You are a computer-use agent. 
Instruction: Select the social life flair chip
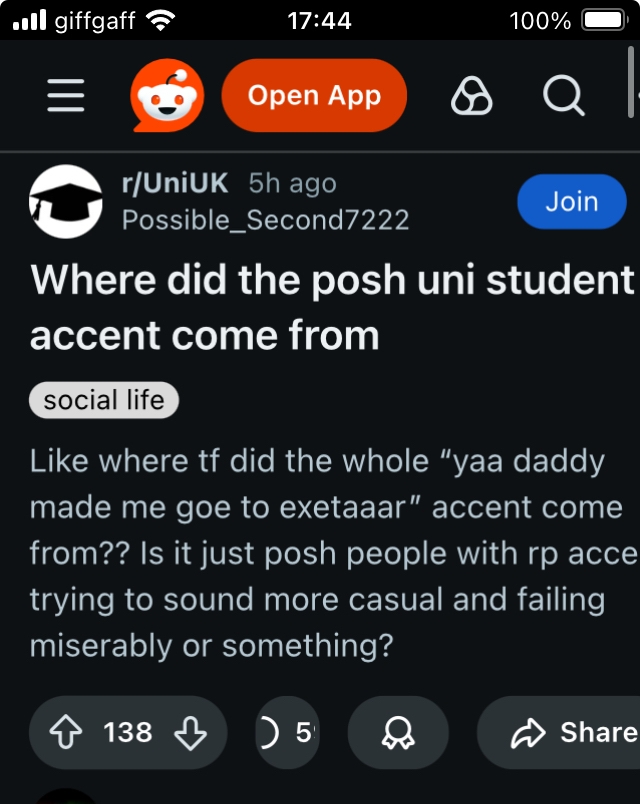click(104, 401)
